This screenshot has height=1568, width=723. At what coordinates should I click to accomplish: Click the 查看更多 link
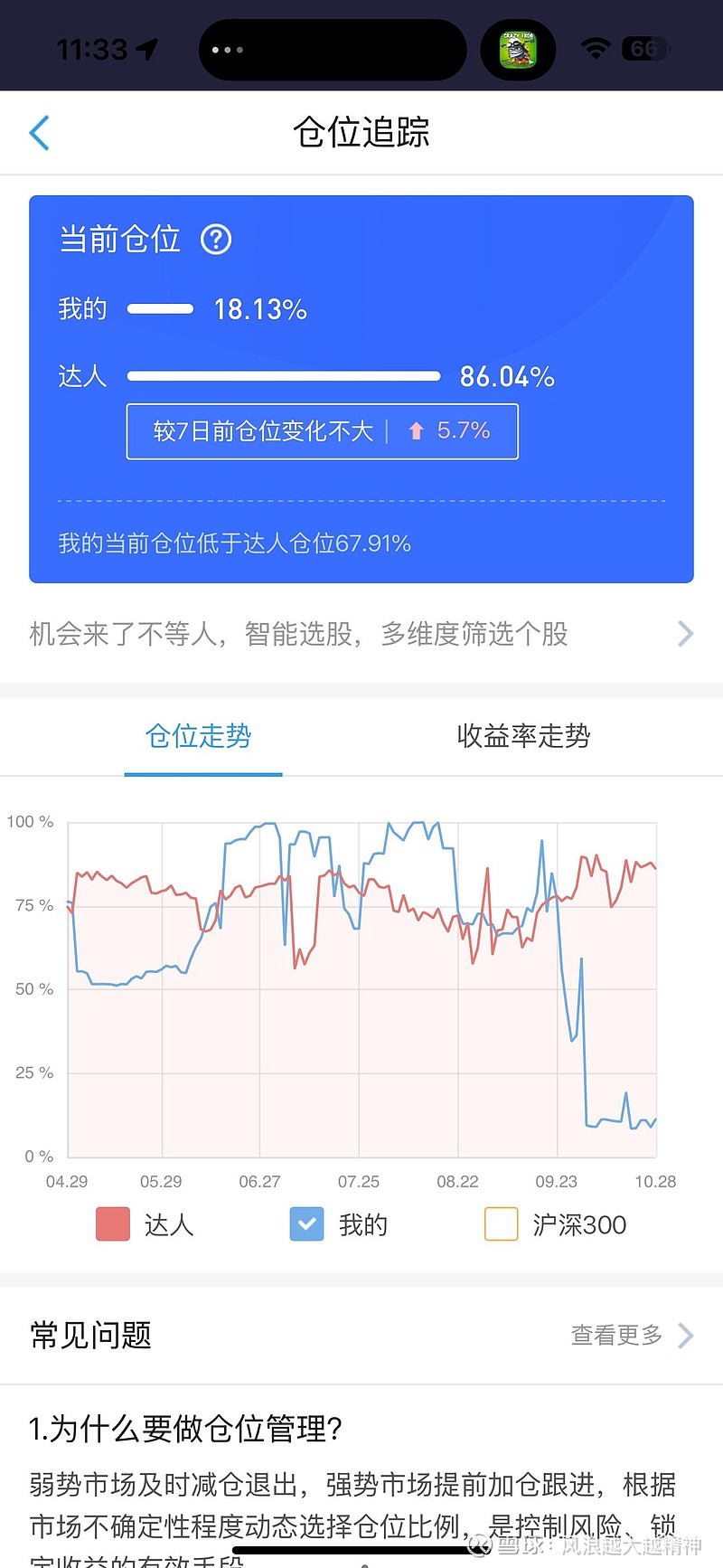pos(615,1336)
